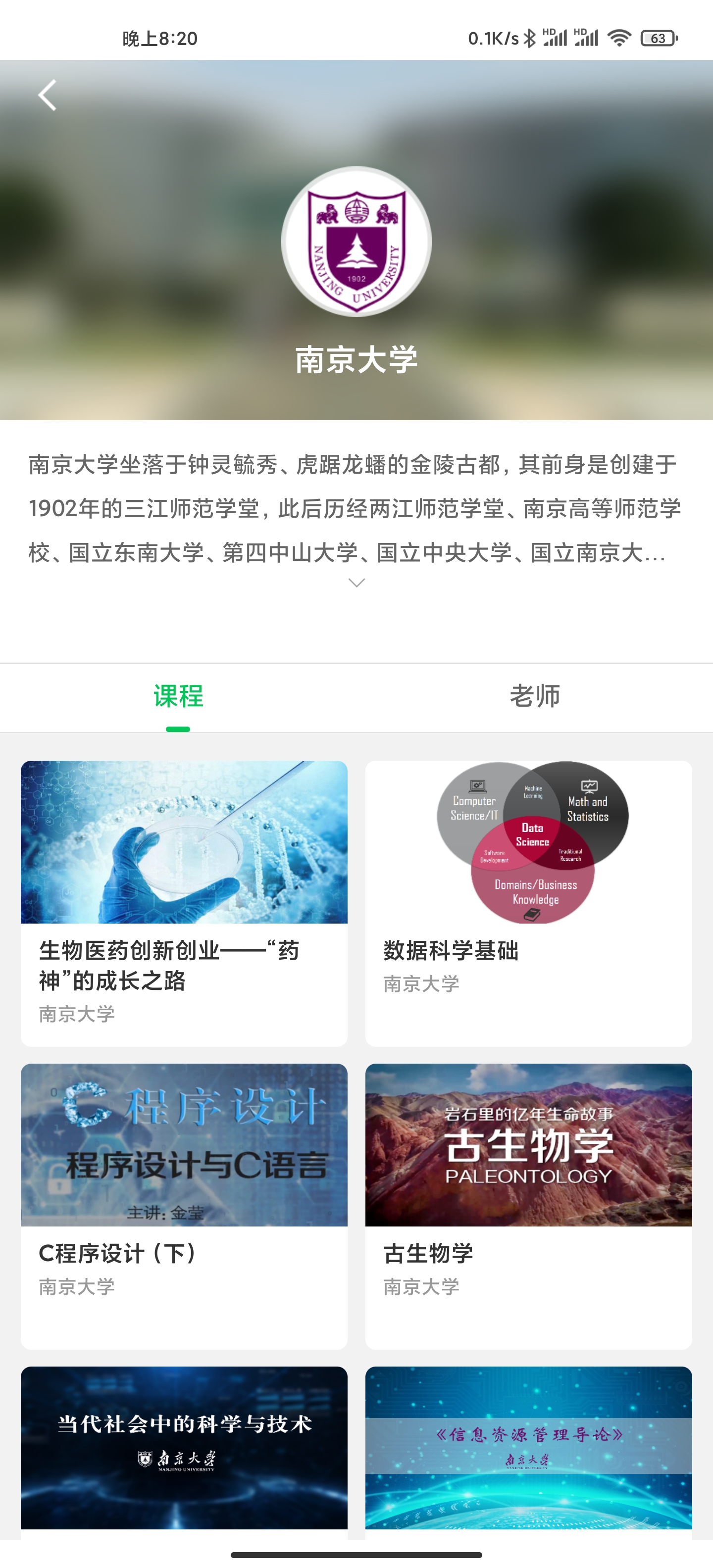Select the 课程 tab
Screen dimensions: 713x1568
pos(178,696)
